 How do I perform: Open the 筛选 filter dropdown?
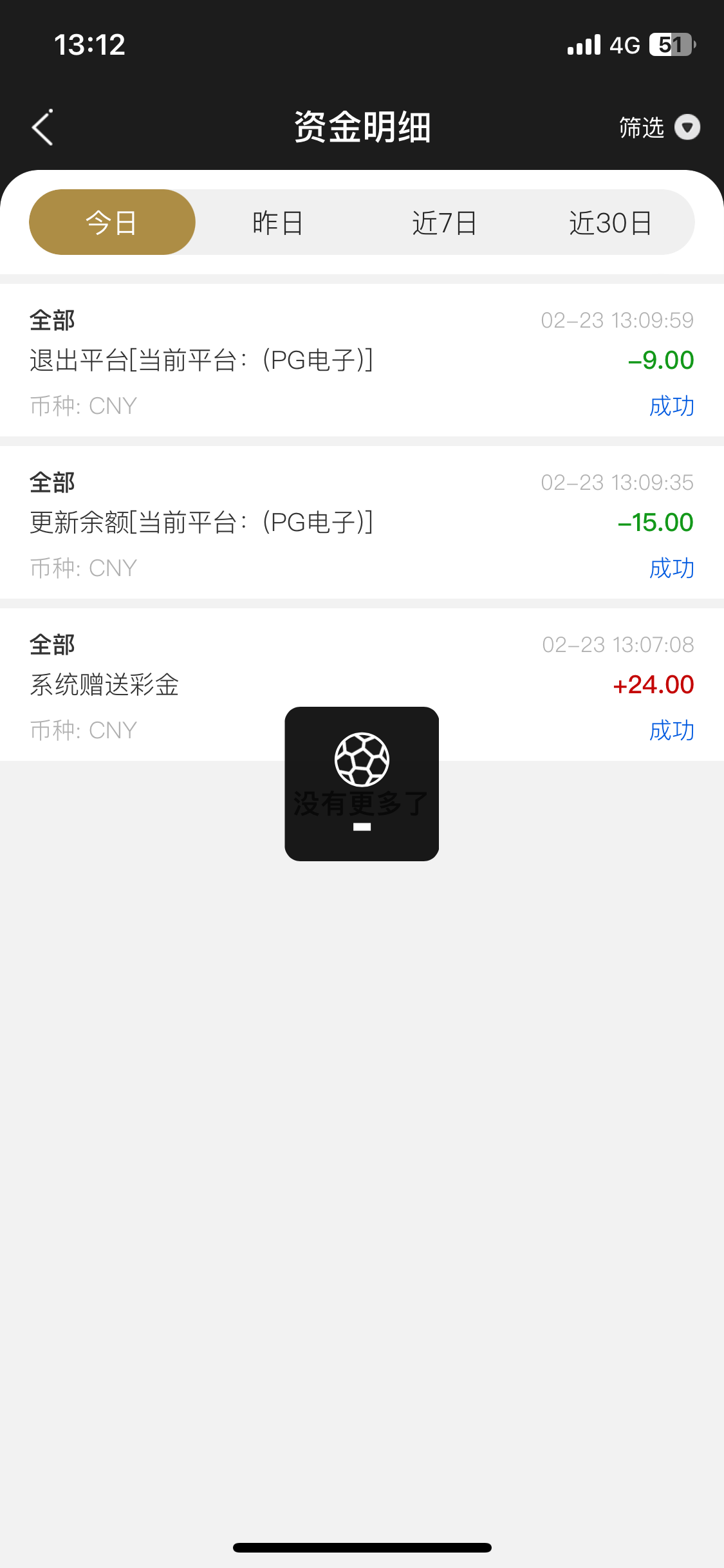click(658, 127)
